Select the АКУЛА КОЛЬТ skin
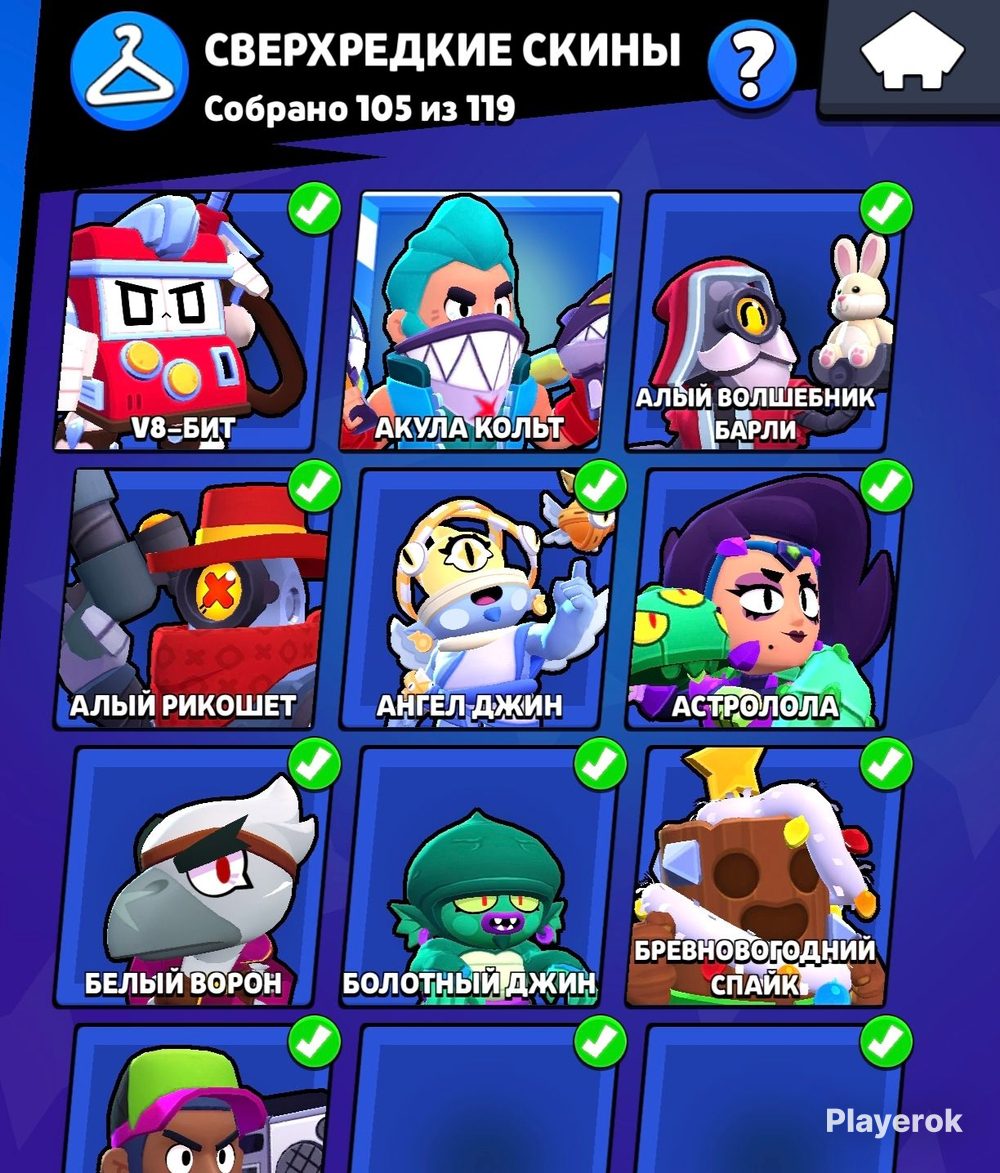 coord(482,322)
